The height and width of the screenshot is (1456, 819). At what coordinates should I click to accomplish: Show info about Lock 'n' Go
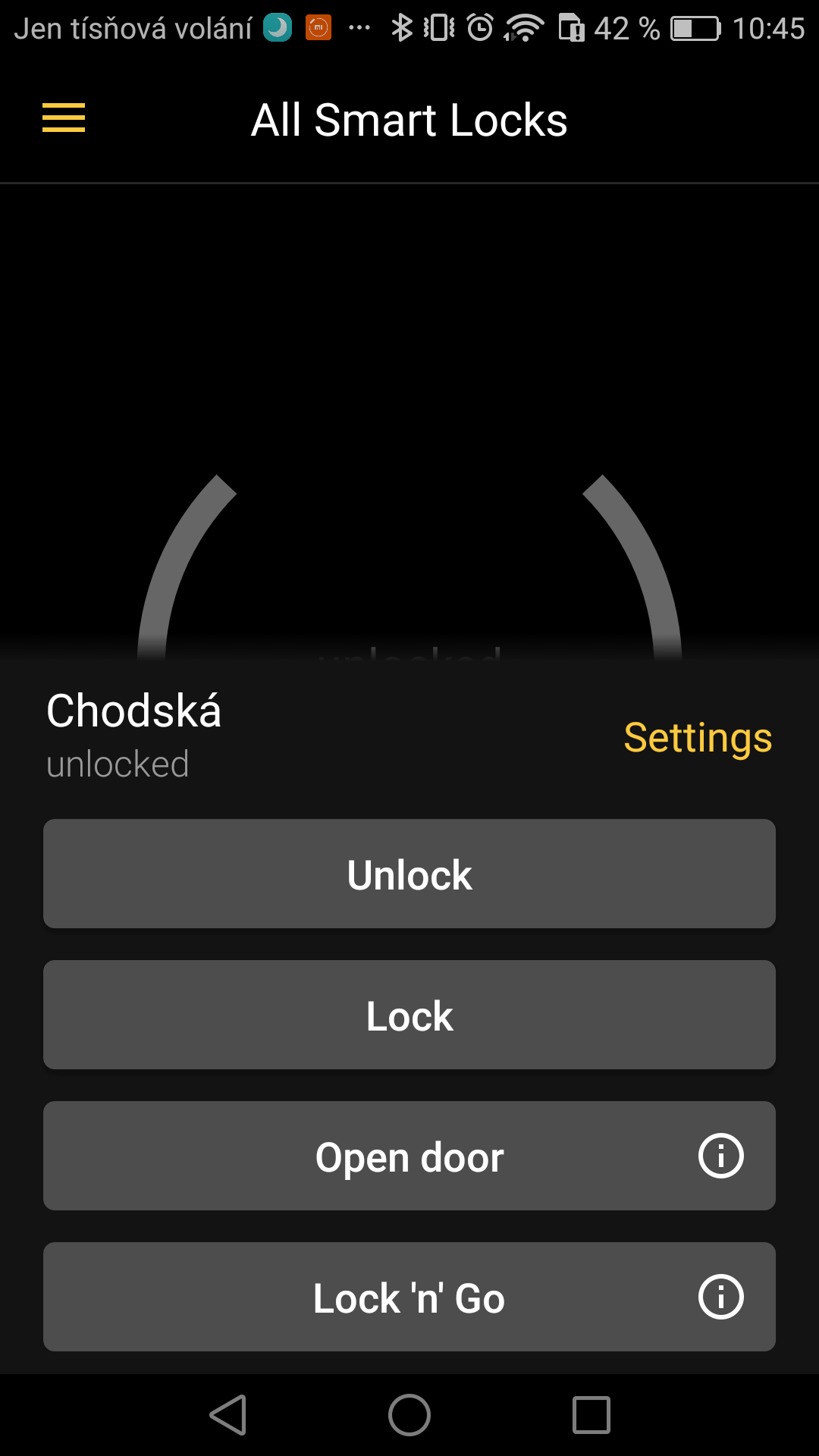[720, 1297]
